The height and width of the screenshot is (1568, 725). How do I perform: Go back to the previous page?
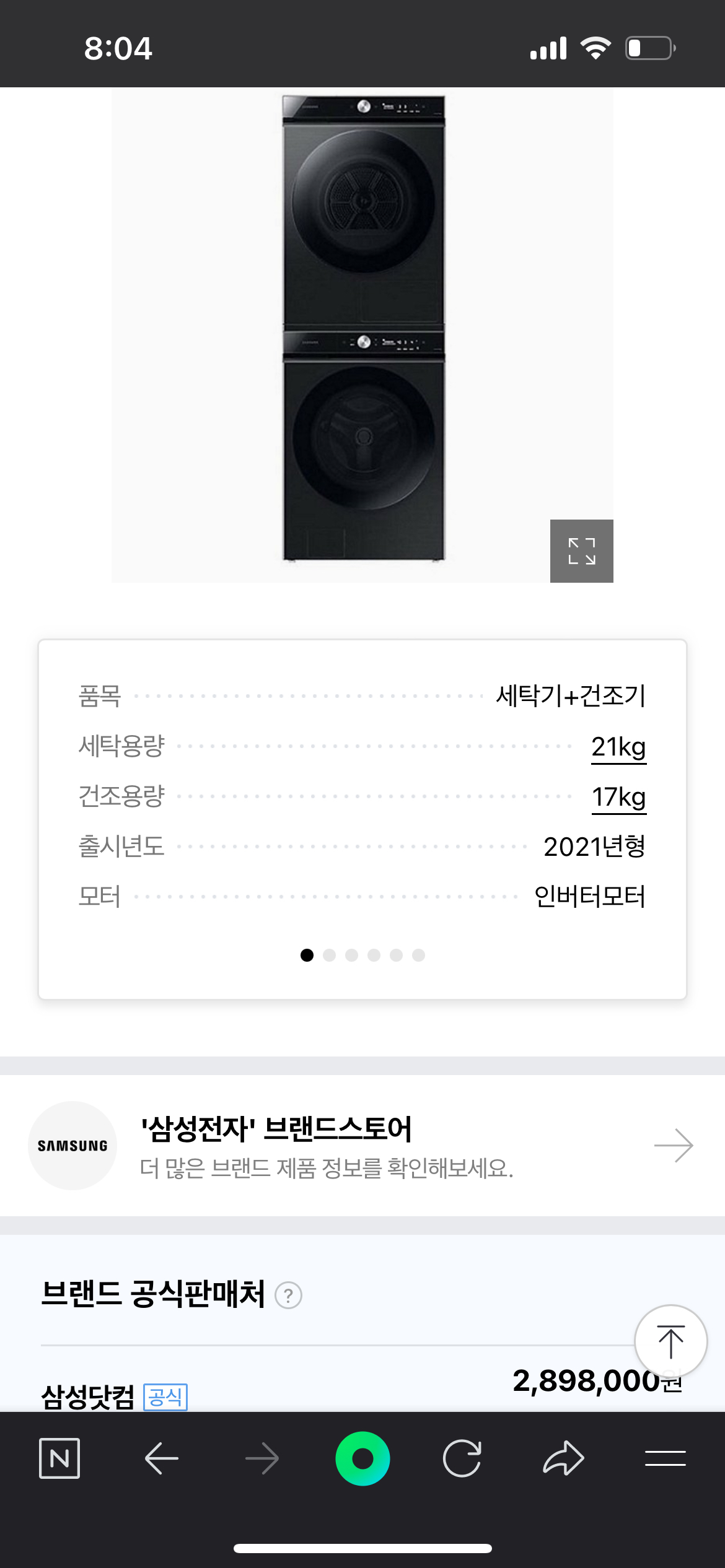coord(161,1458)
